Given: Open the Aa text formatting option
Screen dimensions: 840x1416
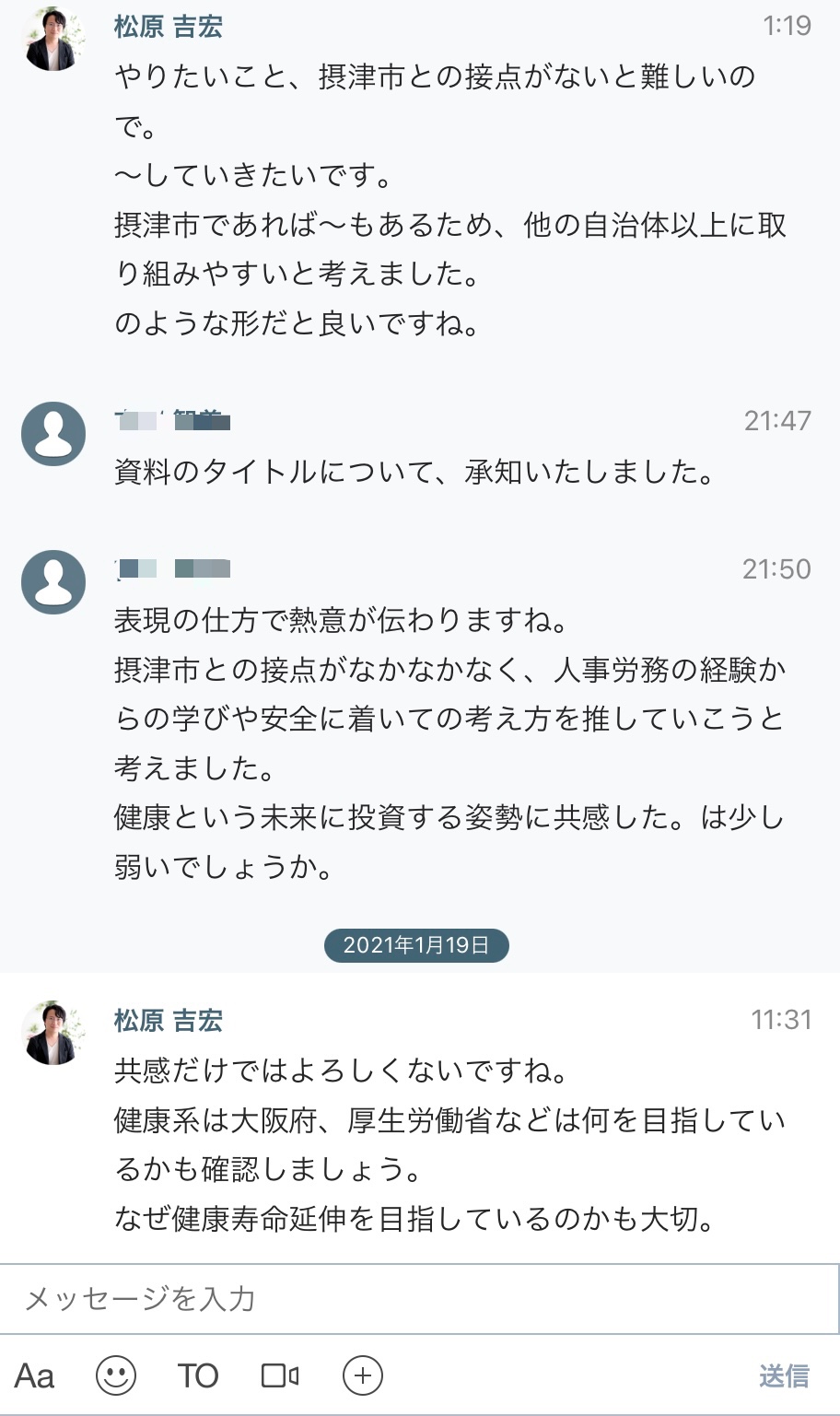Looking at the screenshot, I should tap(35, 1376).
